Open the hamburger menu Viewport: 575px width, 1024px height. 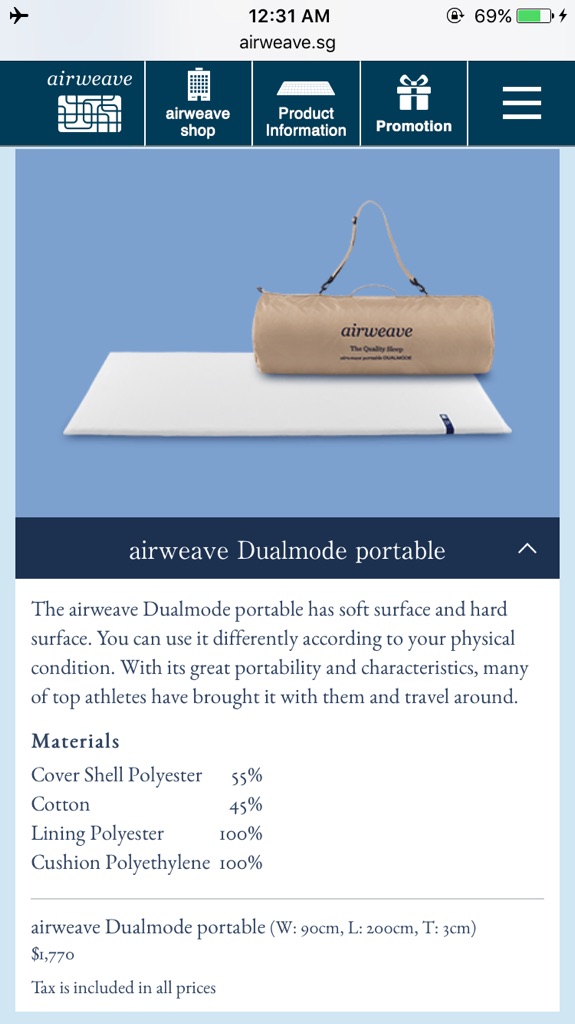point(521,103)
